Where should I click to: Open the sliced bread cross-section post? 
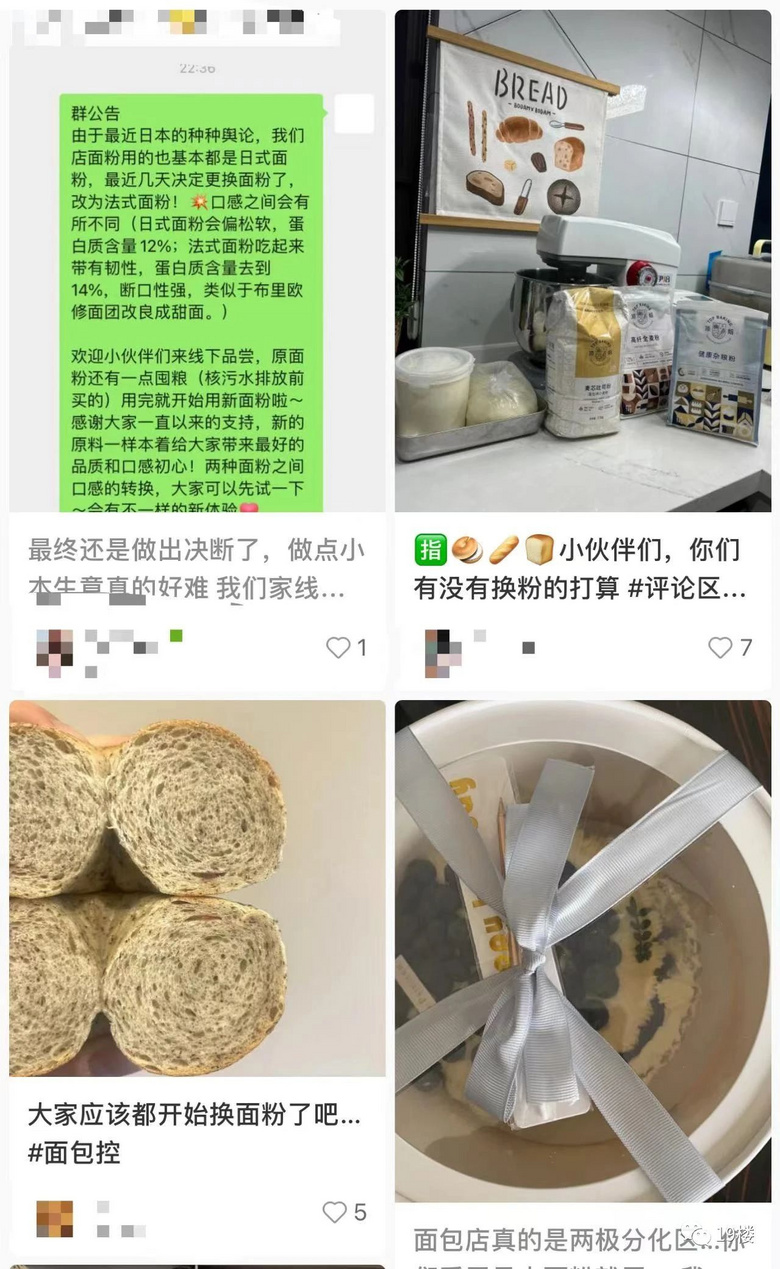click(197, 888)
